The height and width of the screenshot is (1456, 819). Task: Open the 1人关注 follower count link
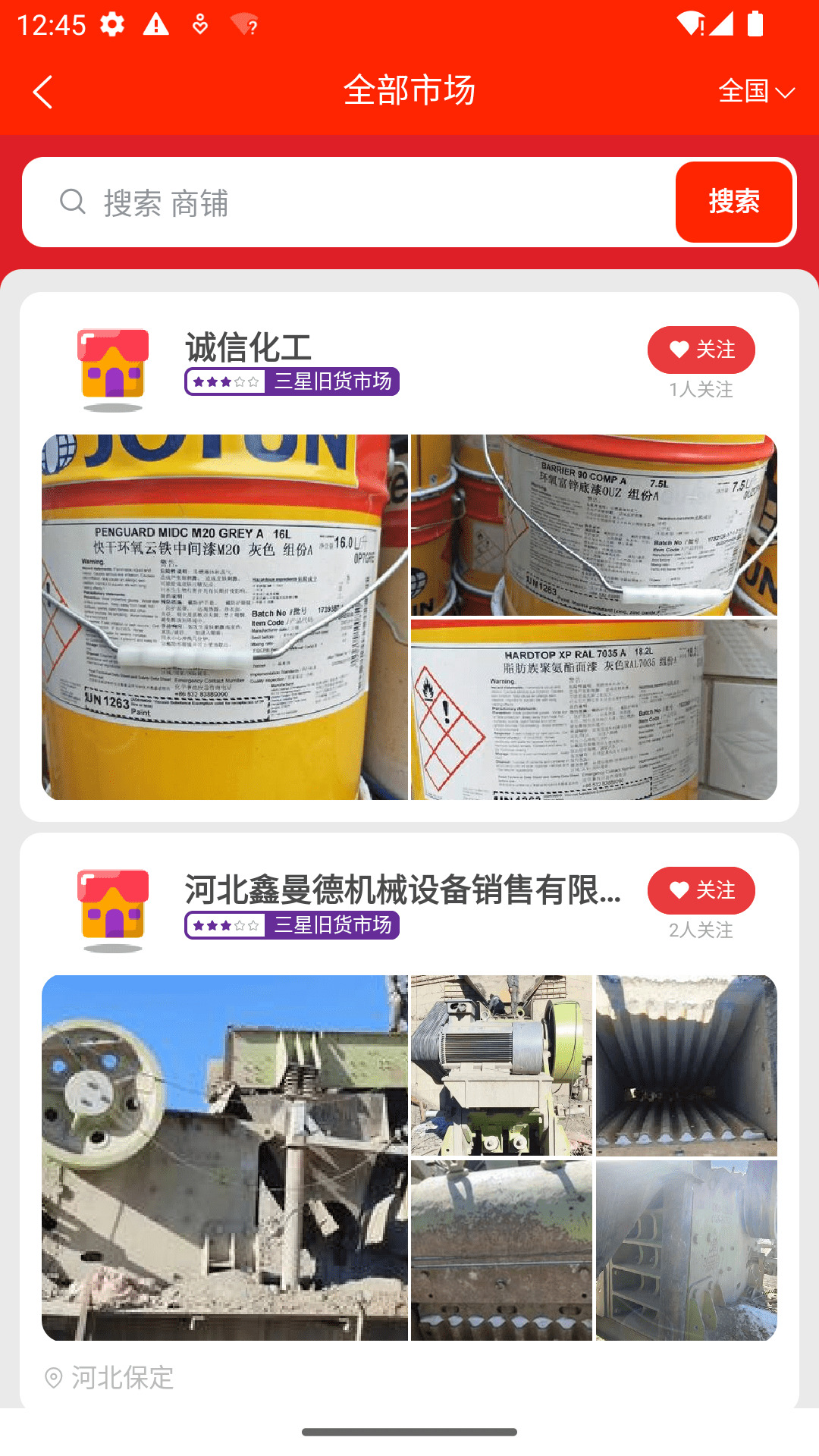(701, 388)
